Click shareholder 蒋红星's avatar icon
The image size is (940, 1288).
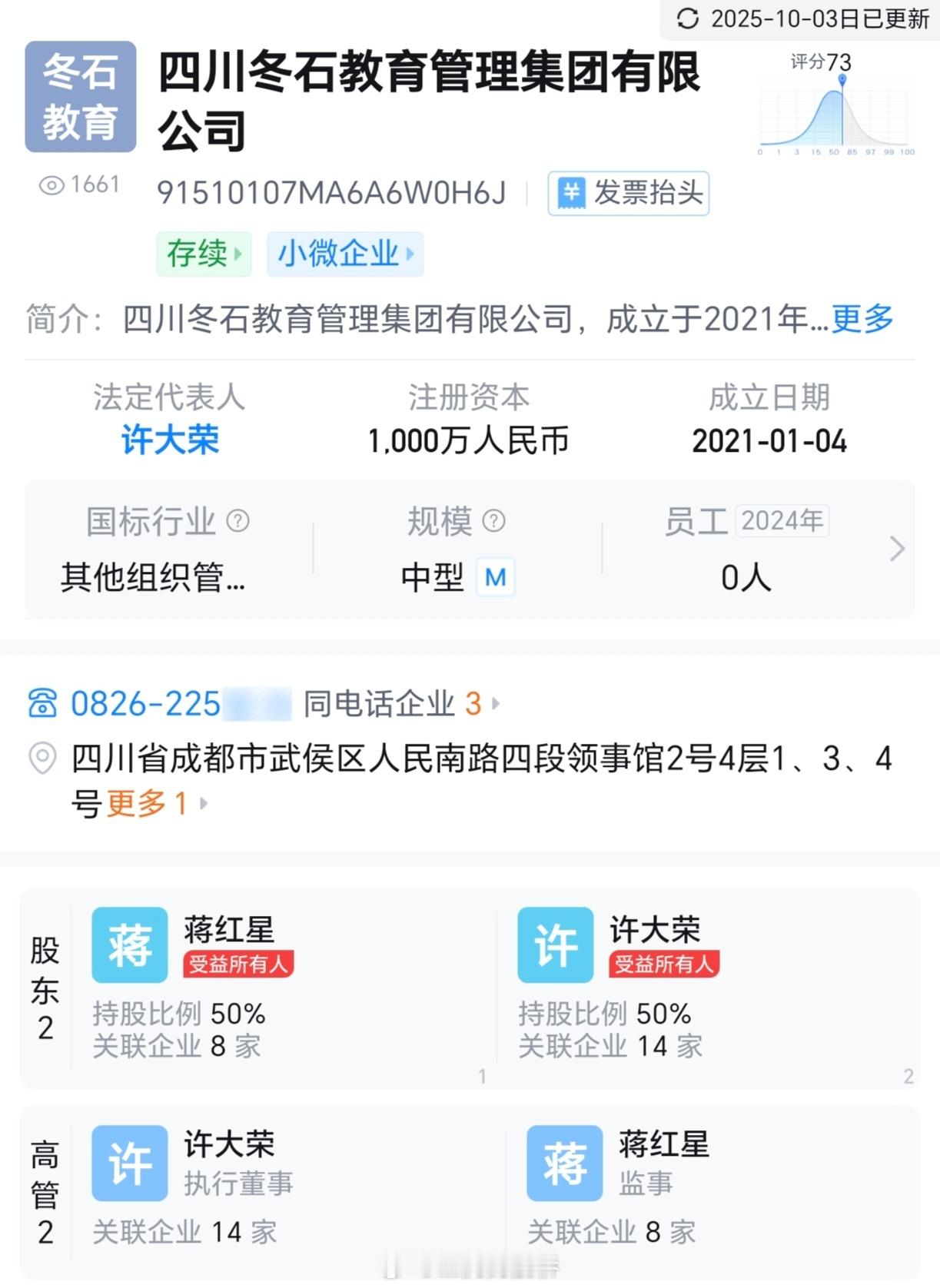coord(128,944)
